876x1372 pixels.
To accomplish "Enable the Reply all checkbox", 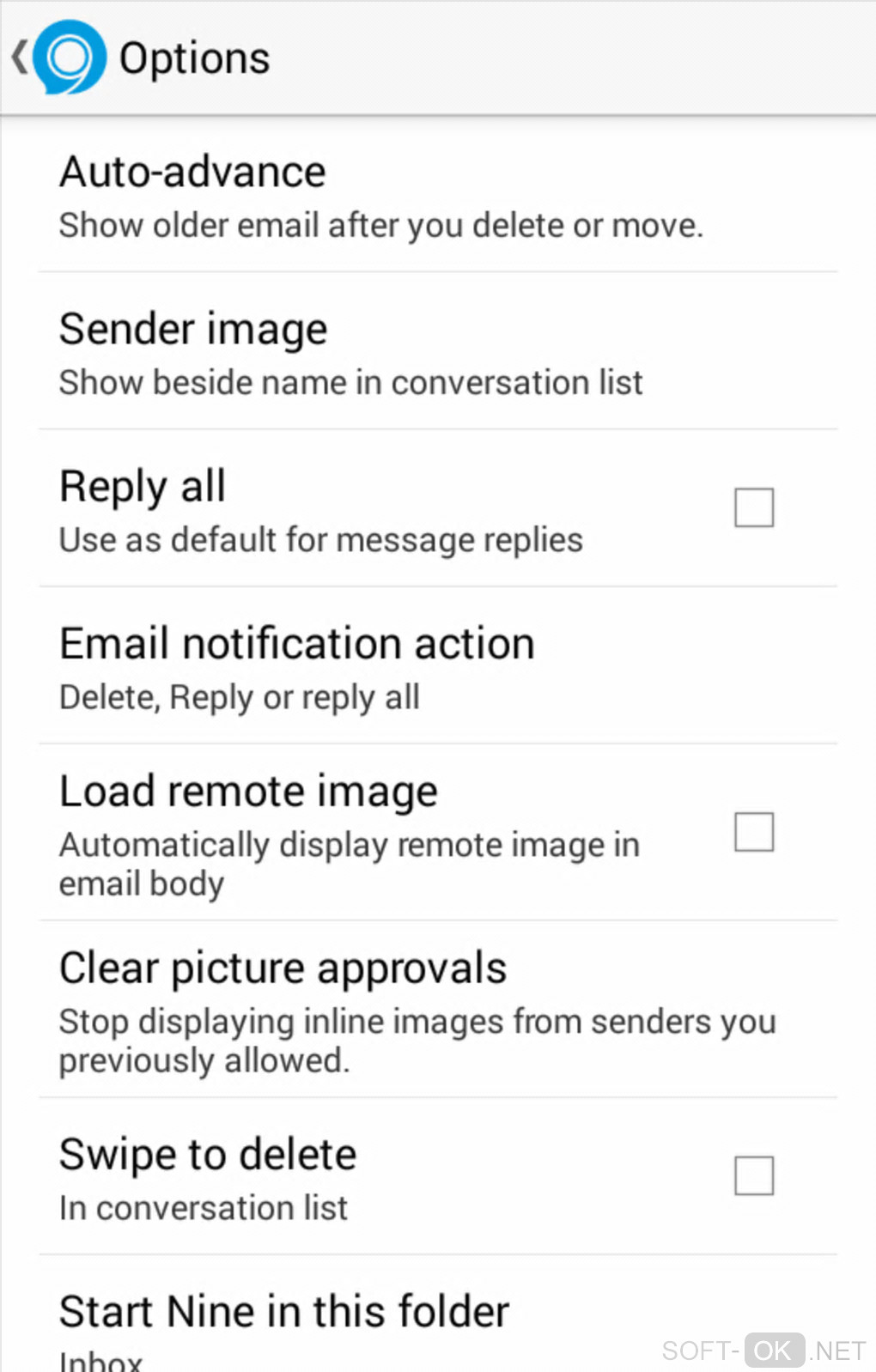I will 753,507.
